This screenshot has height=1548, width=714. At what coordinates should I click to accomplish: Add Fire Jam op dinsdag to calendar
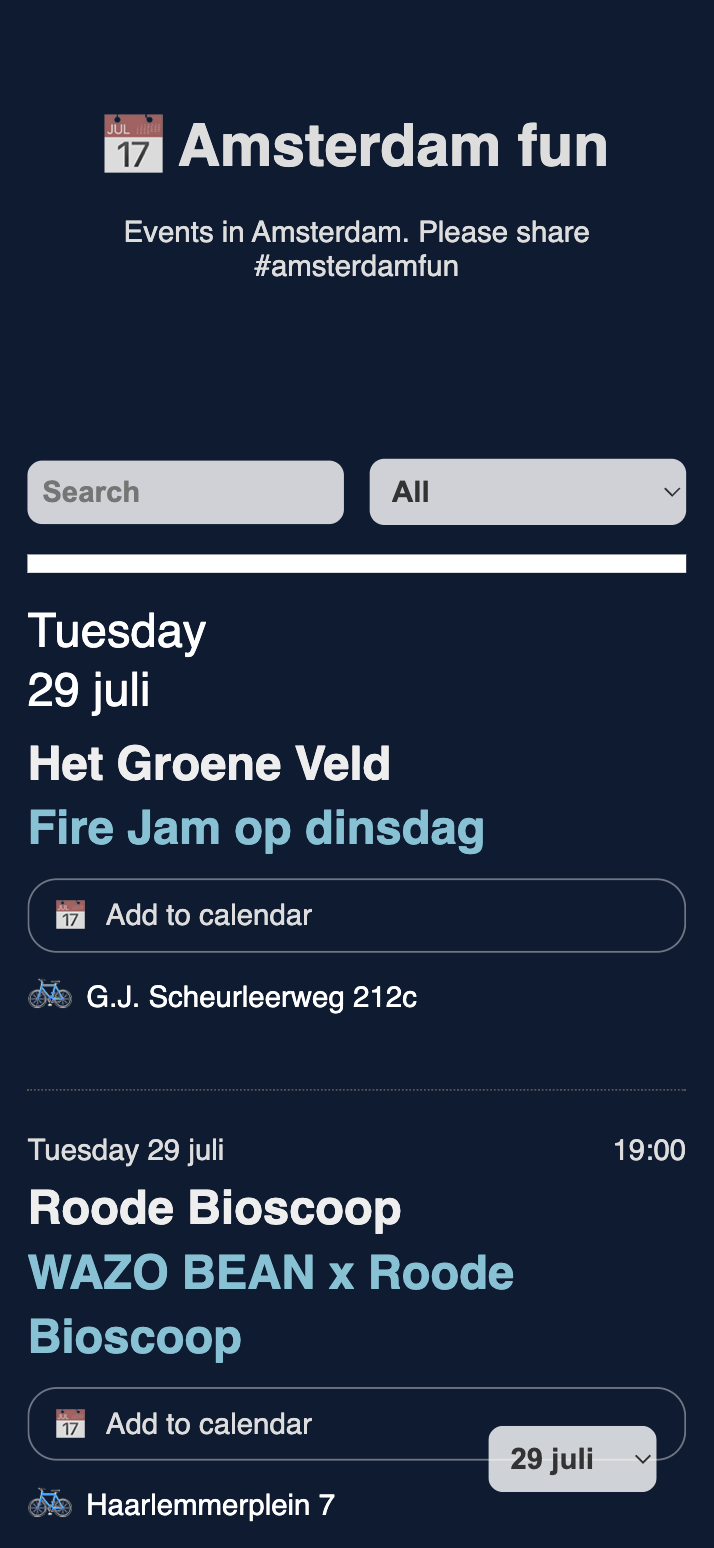pyautogui.click(x=357, y=915)
